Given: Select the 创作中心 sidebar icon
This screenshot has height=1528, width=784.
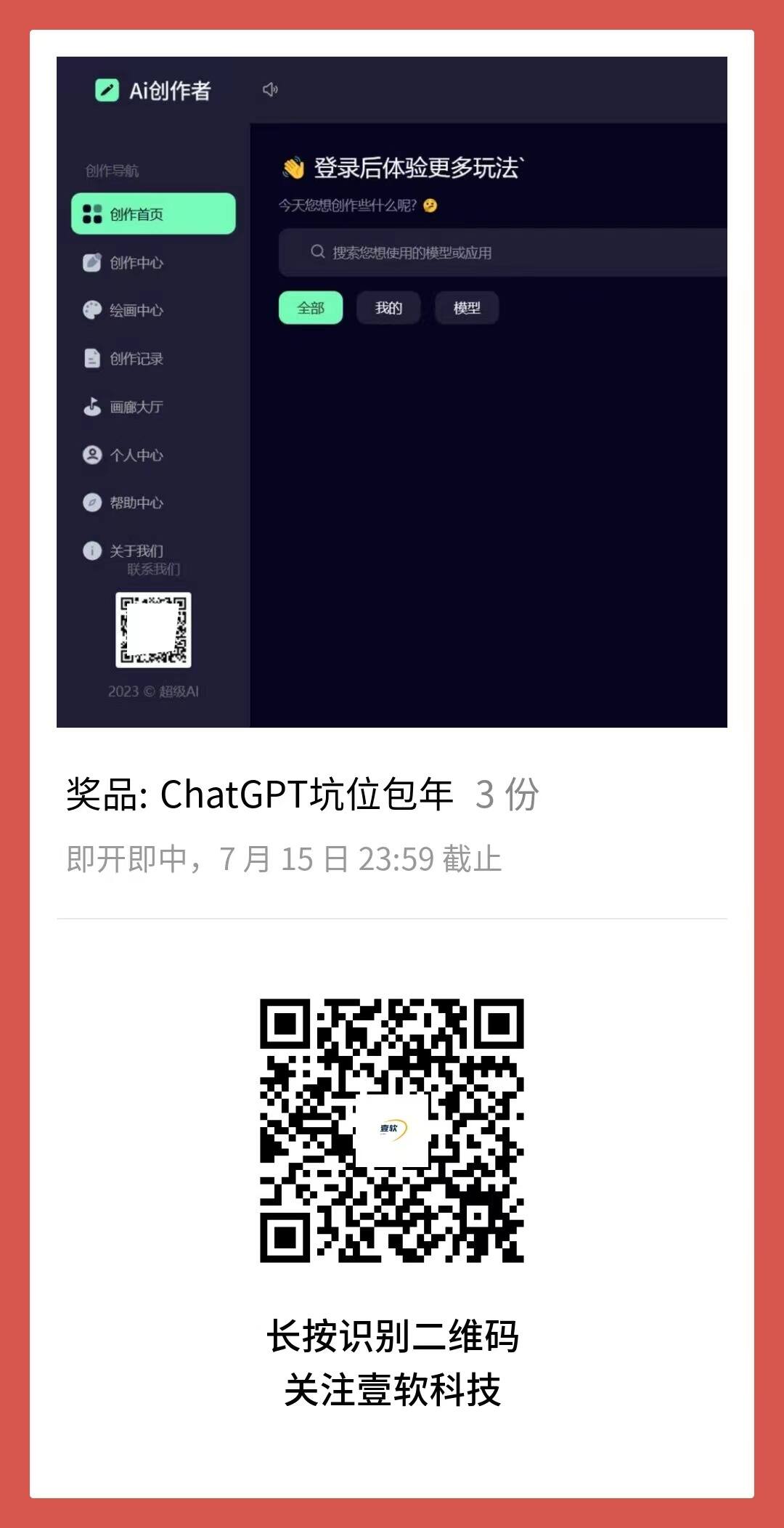Looking at the screenshot, I should tap(91, 263).
